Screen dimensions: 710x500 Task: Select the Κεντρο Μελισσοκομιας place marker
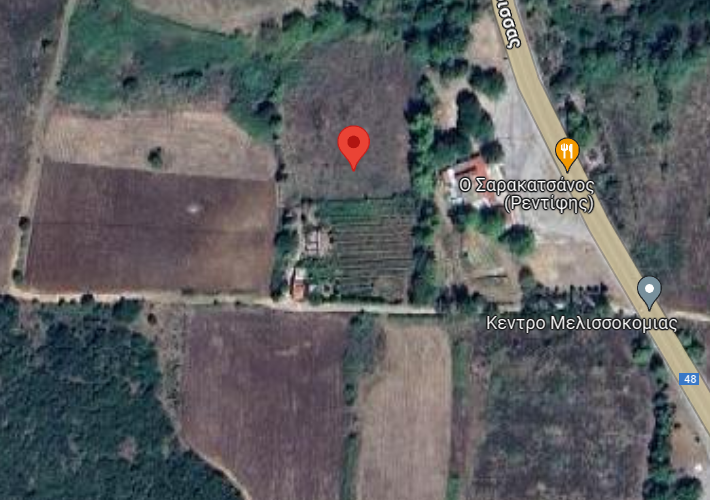tap(650, 291)
